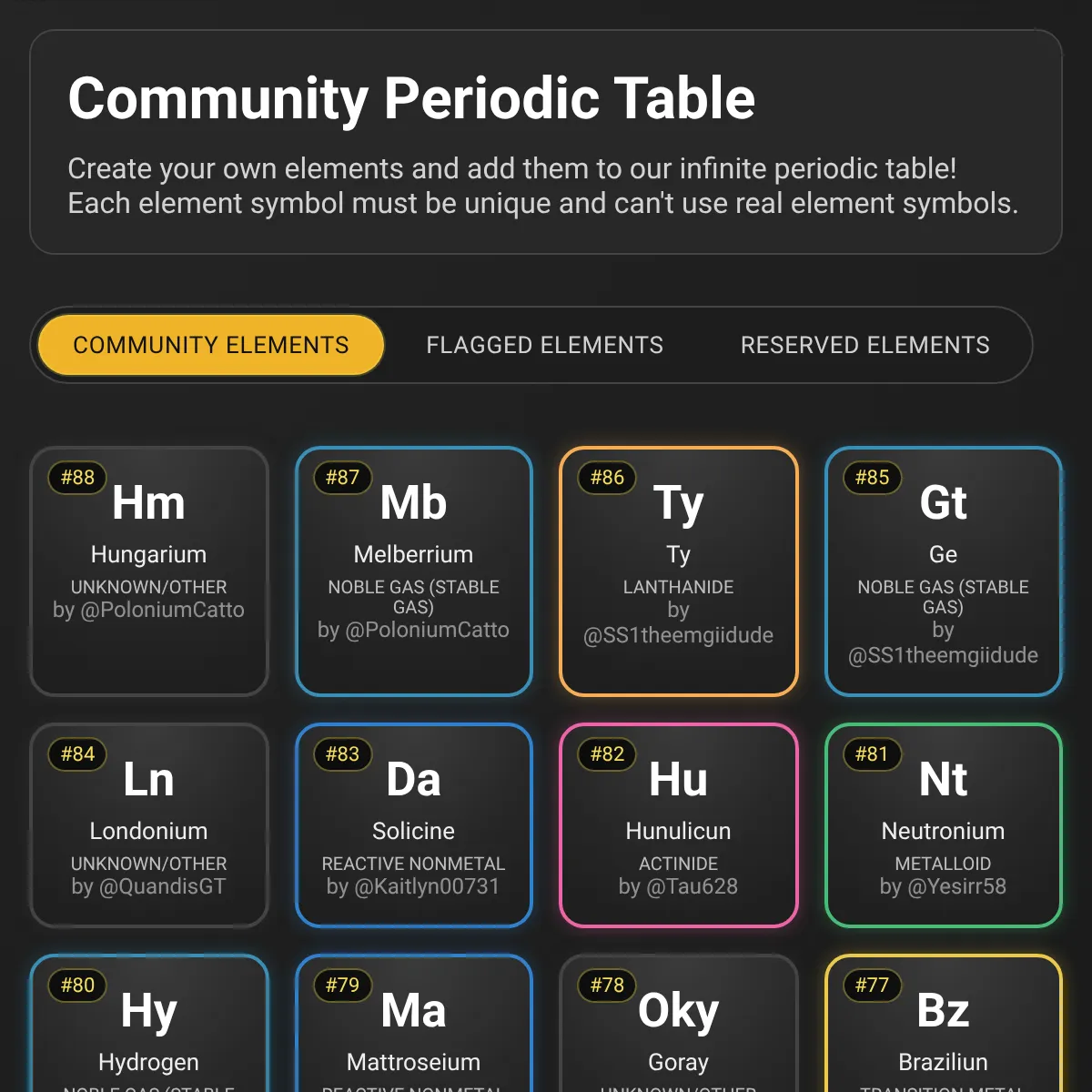View the Solicine element card

414,825
